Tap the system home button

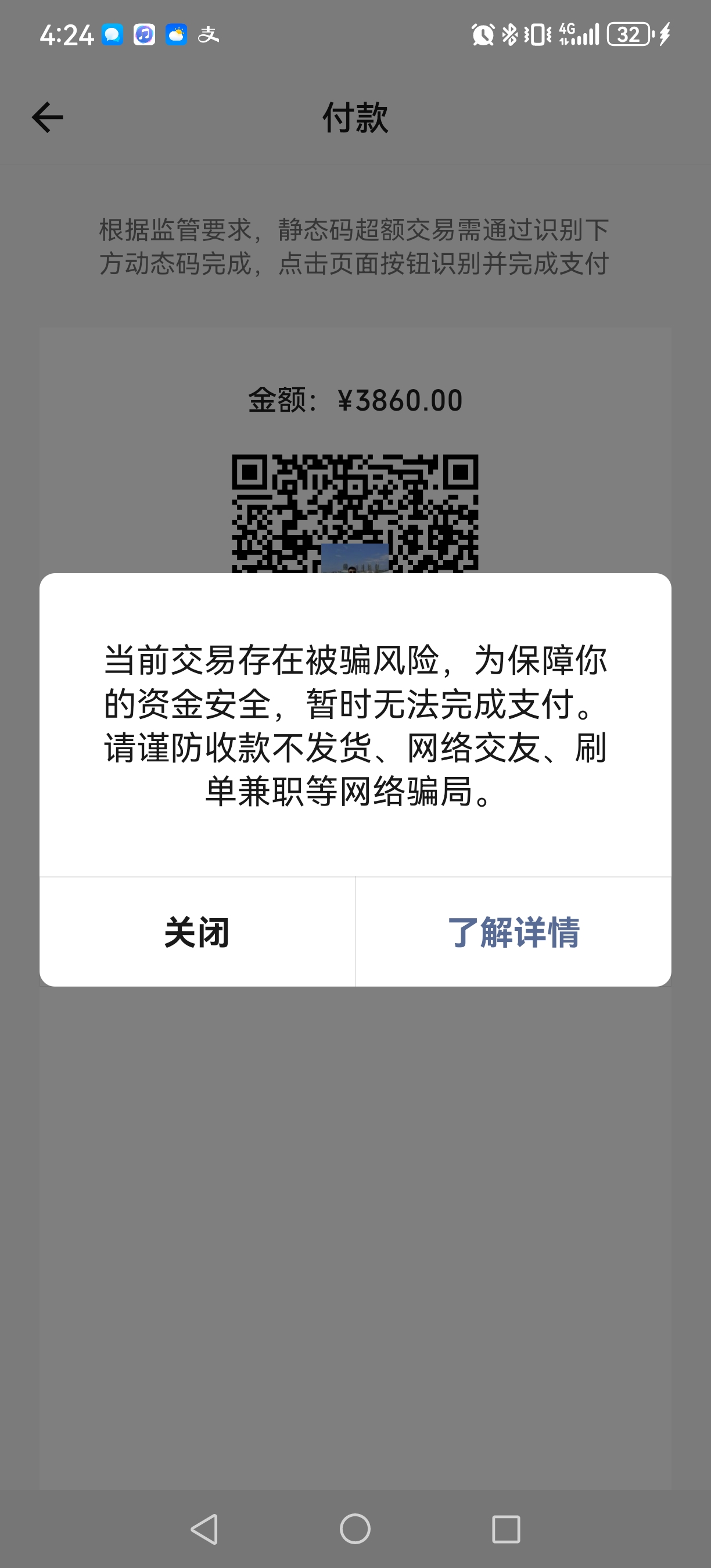(x=355, y=1529)
